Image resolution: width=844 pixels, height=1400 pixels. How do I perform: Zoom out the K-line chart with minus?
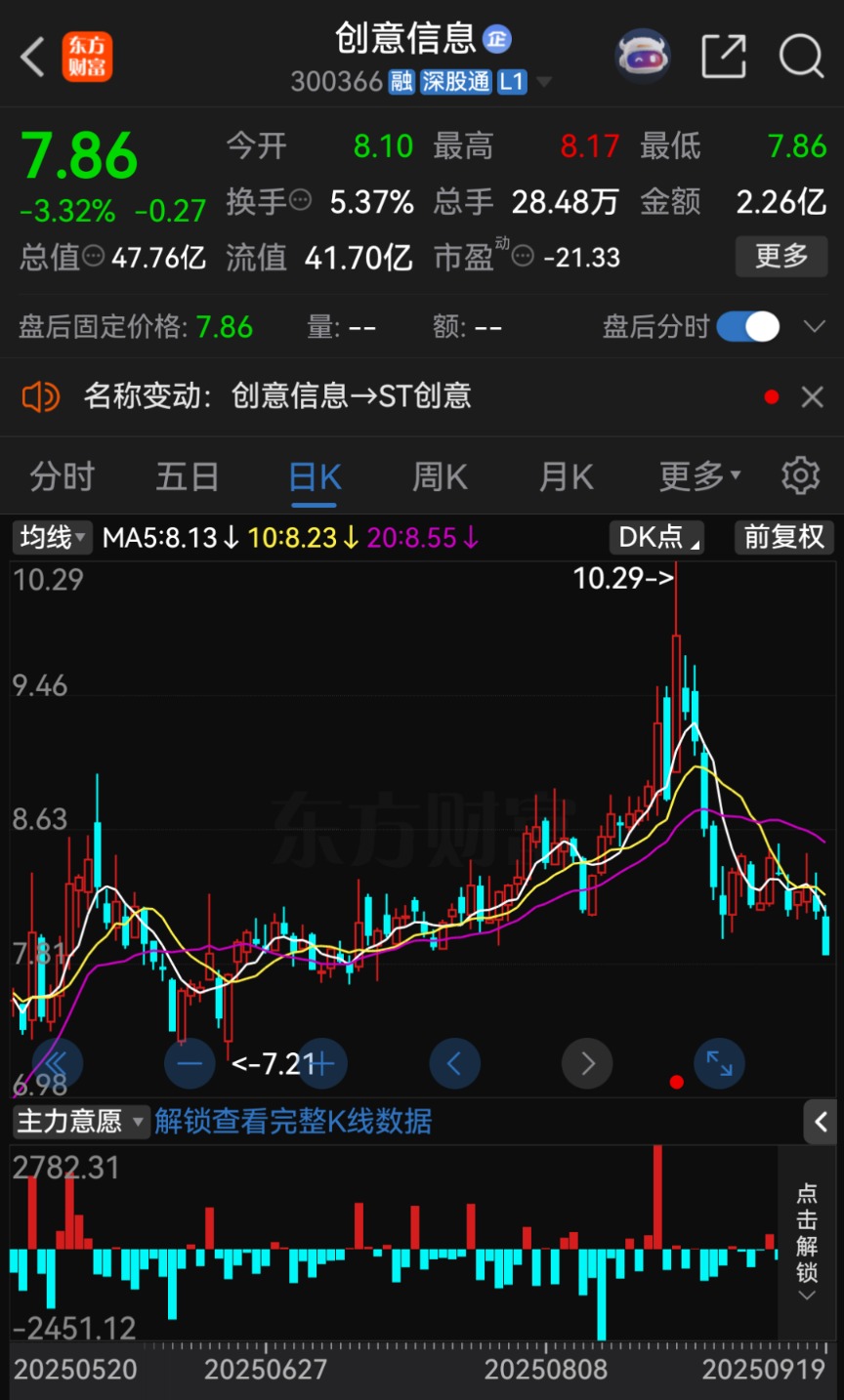(190, 1063)
